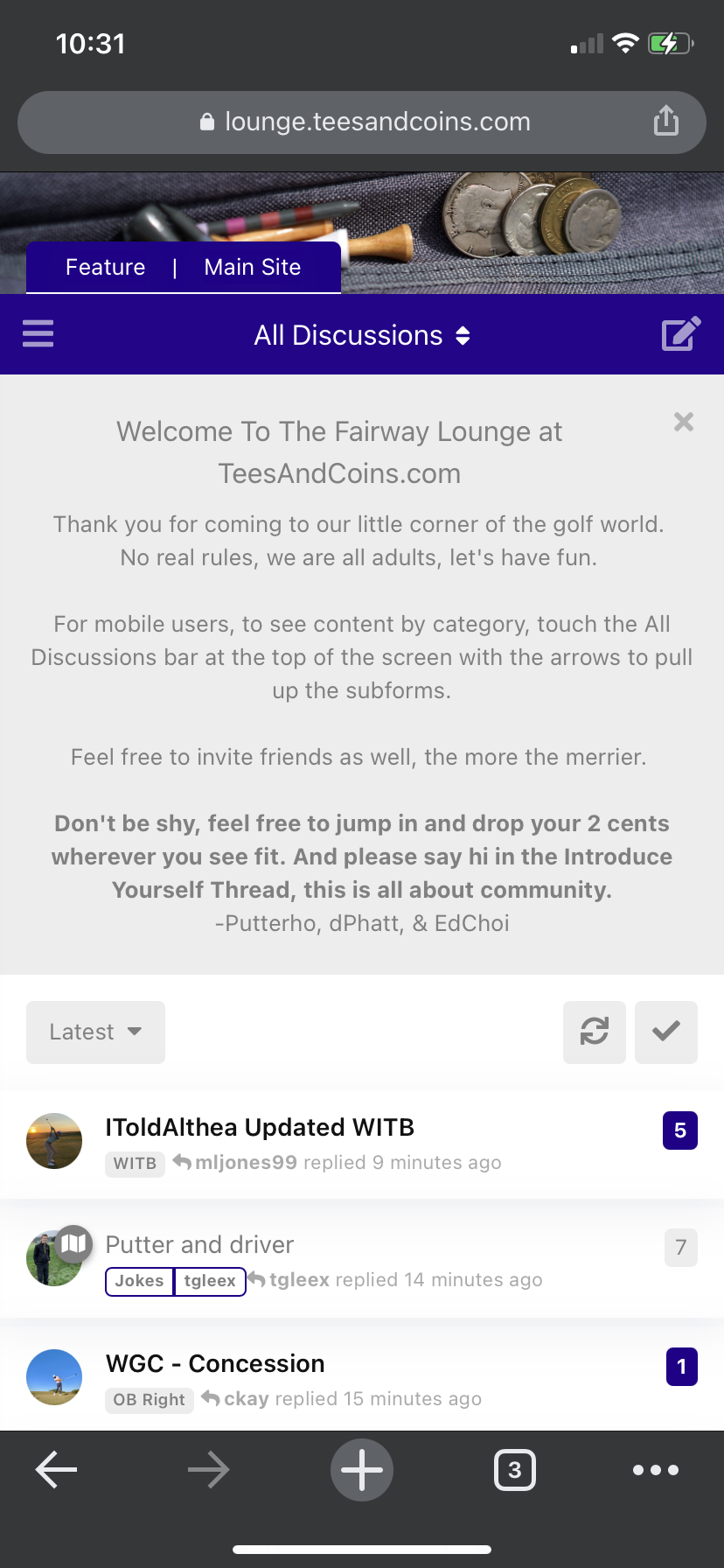Screen dimensions: 724x1568
Task: Open the Latest sort dropdown
Action: 95,1032
